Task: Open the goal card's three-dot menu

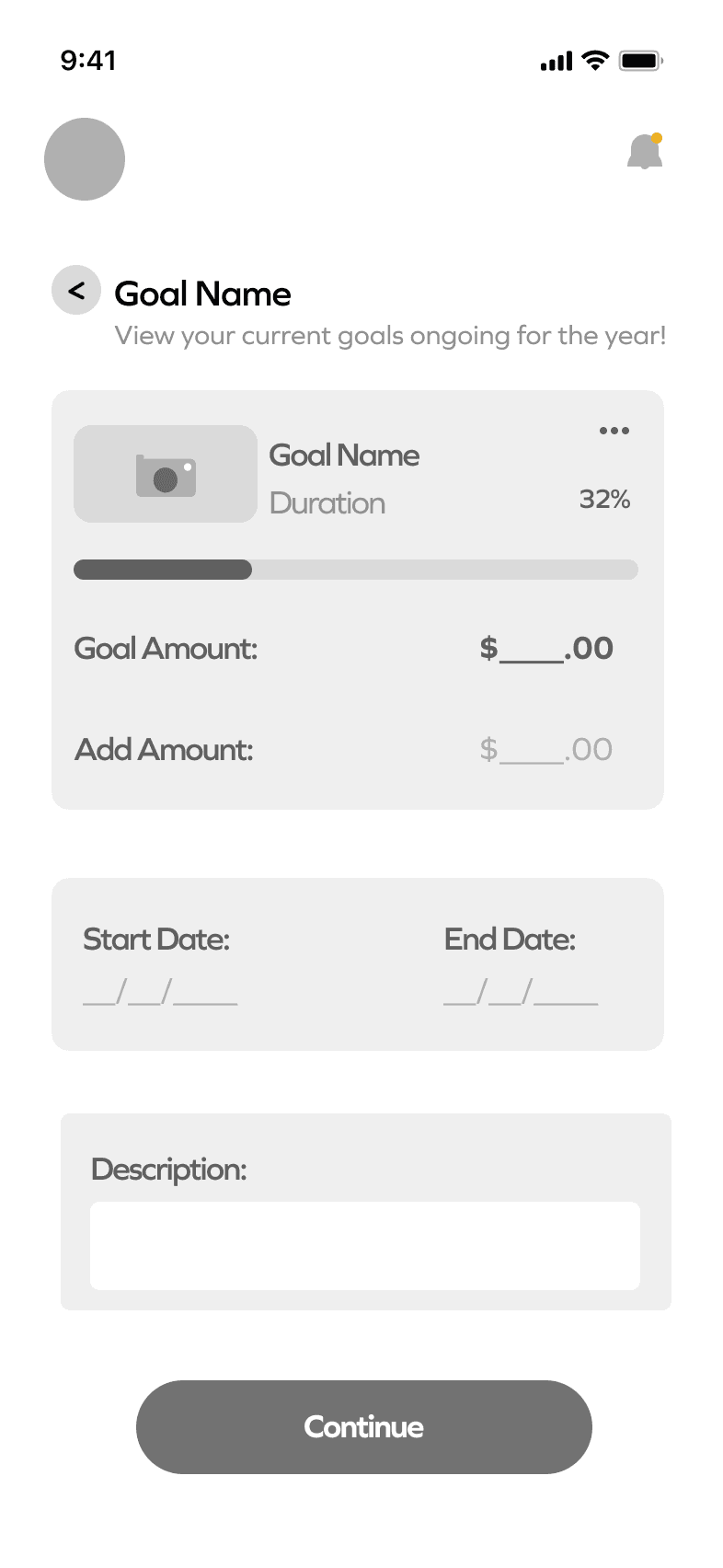Action: pyautogui.click(x=614, y=431)
